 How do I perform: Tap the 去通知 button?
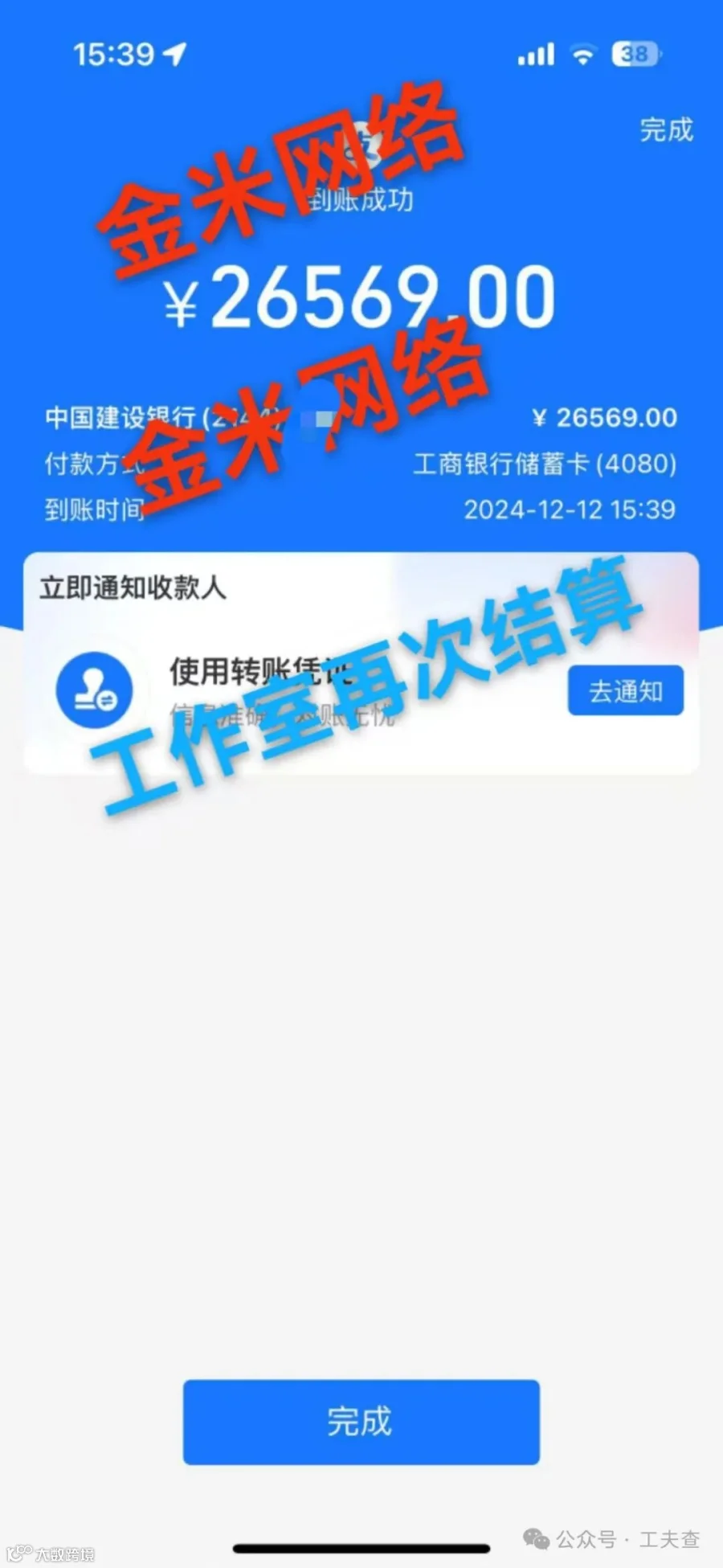626,690
